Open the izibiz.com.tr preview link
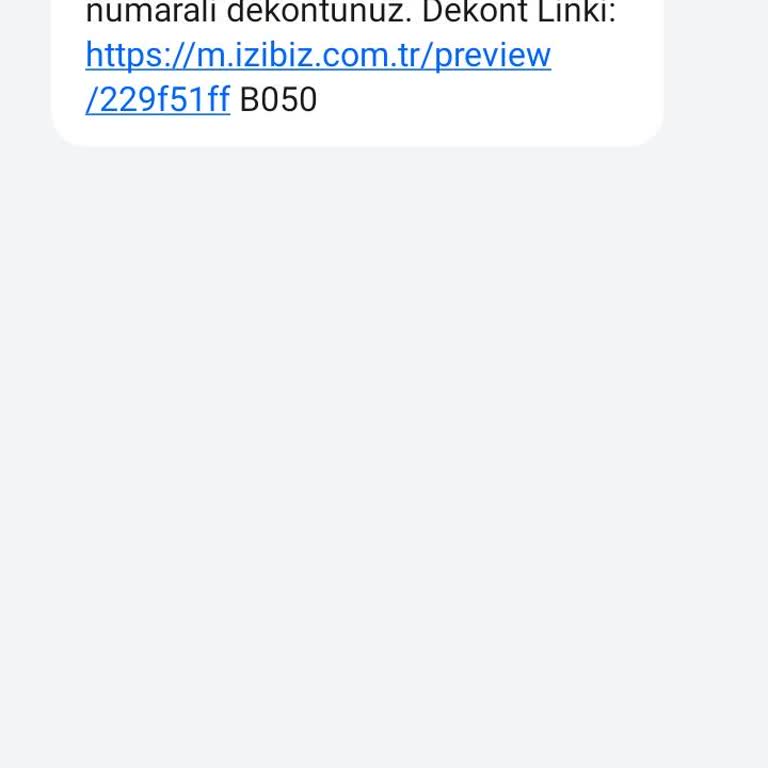Image resolution: width=768 pixels, height=768 pixels. pyautogui.click(x=318, y=55)
